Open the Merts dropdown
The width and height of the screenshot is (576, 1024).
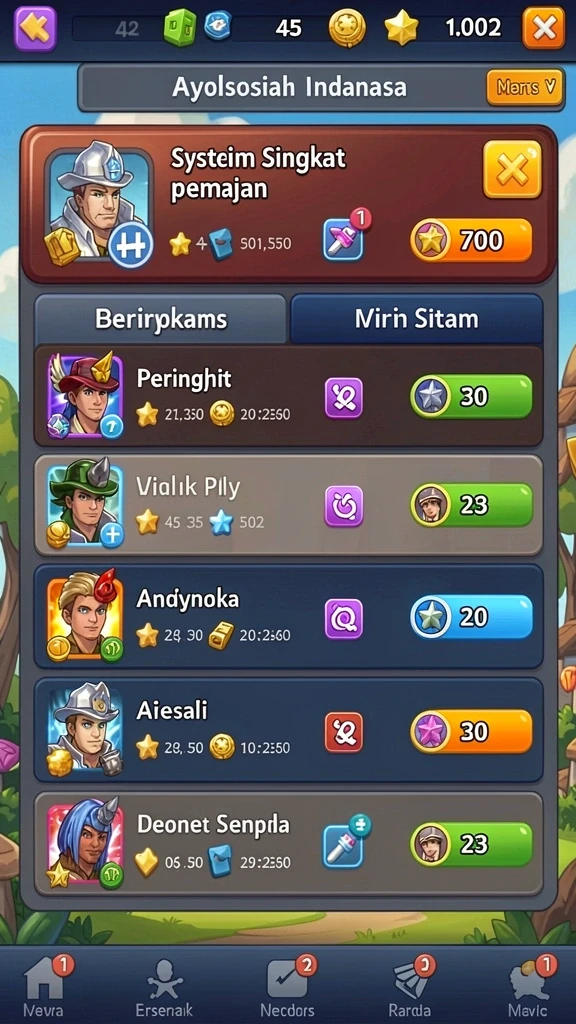point(524,88)
